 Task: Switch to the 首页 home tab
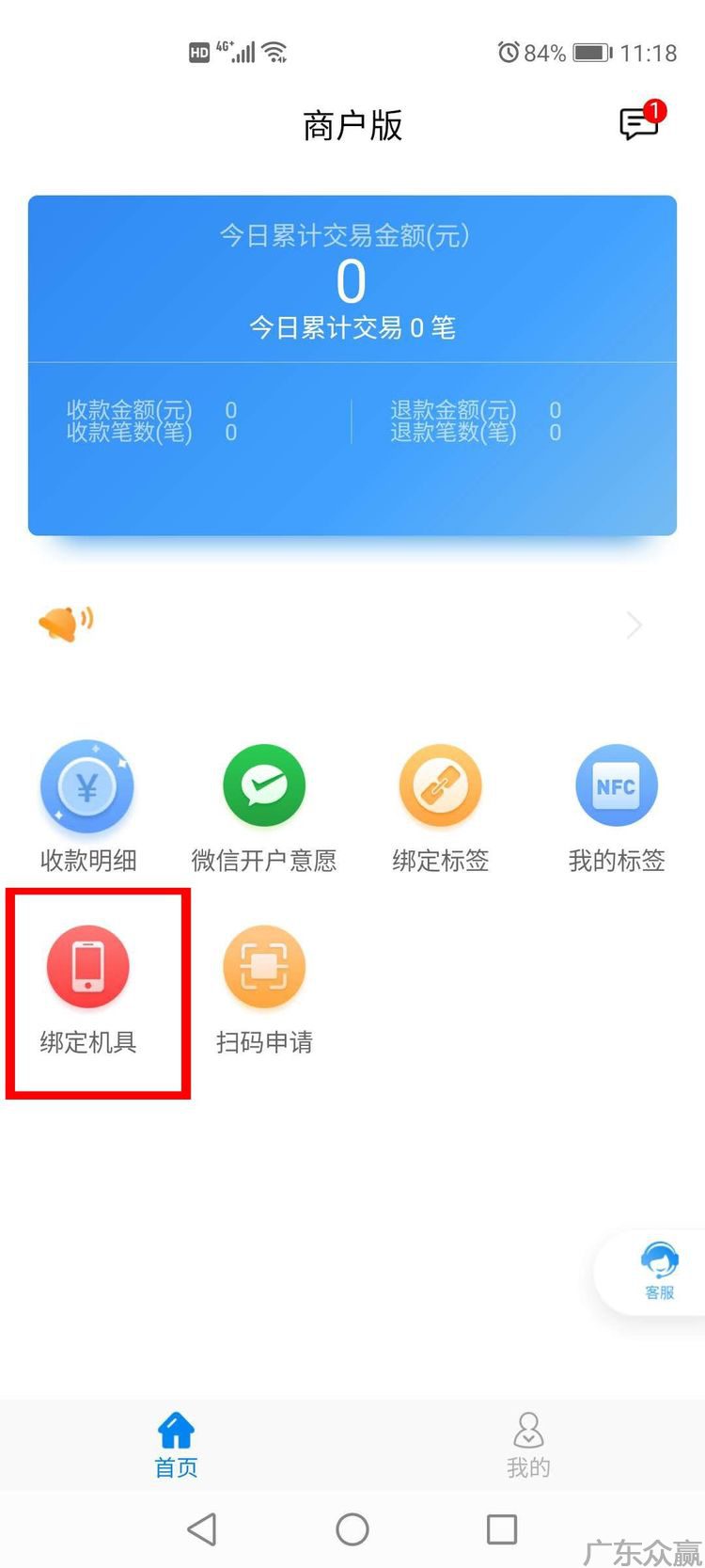(176, 1445)
